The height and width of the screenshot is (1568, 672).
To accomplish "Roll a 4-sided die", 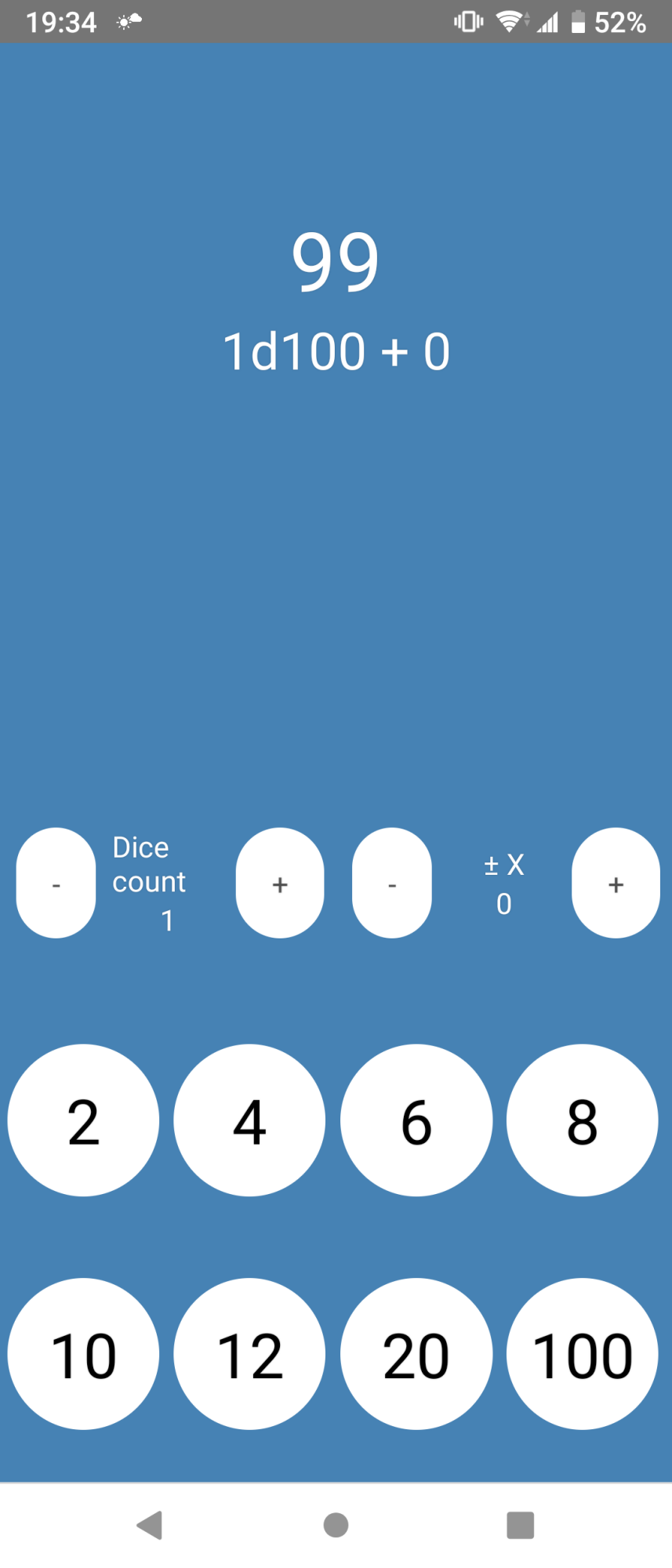I will pos(249,1120).
